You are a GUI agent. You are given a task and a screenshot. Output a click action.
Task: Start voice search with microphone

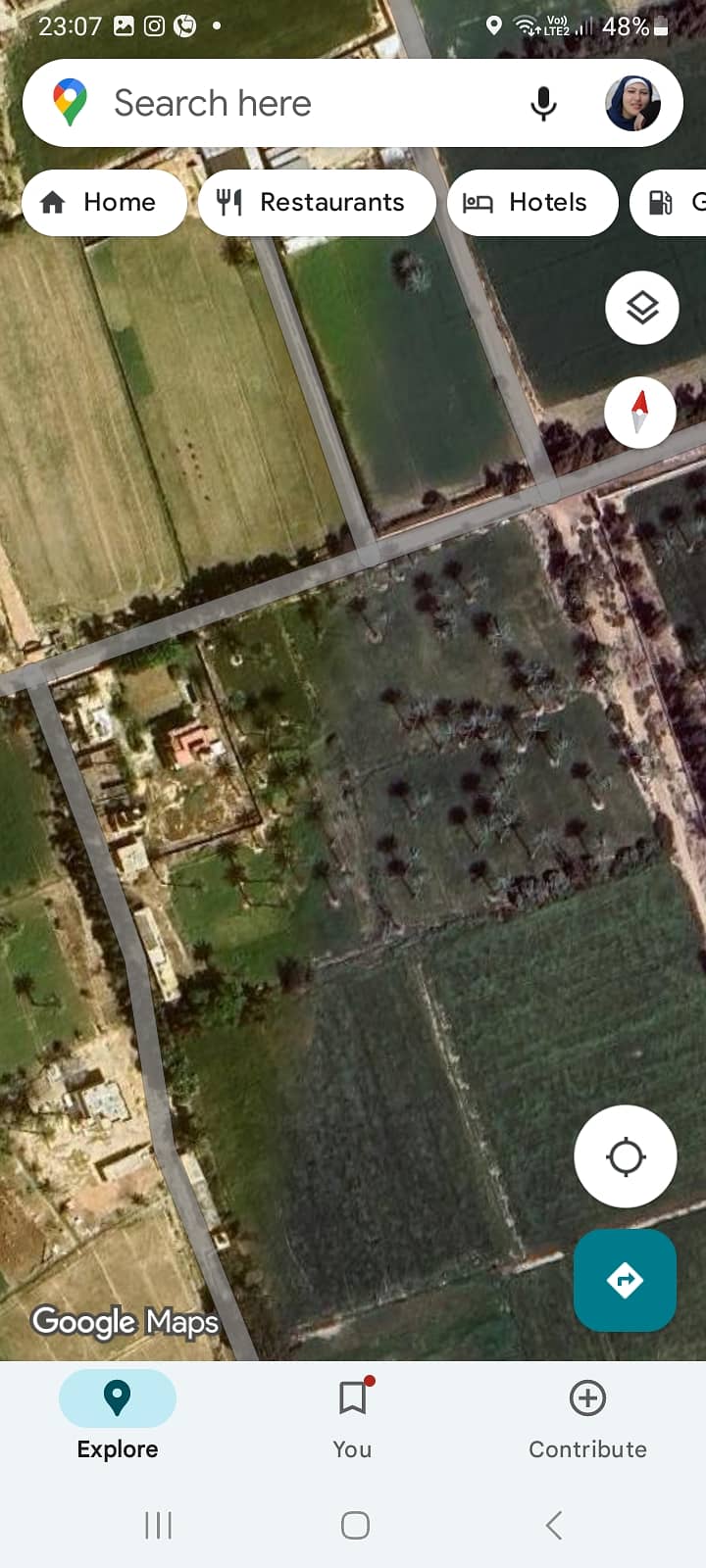pyautogui.click(x=543, y=103)
